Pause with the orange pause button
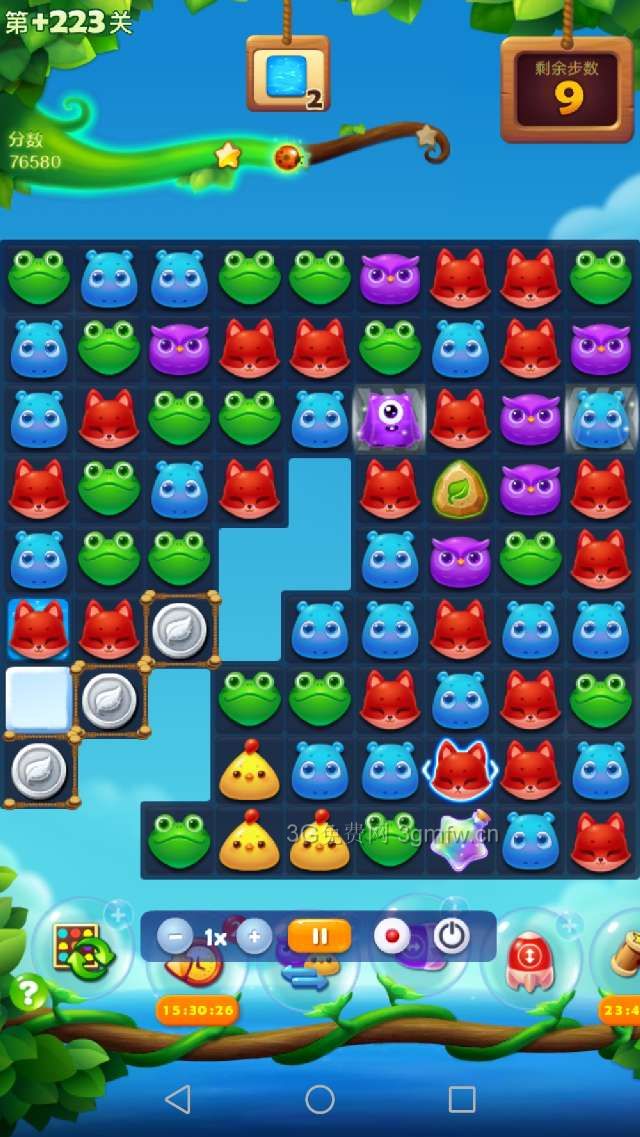Image resolution: width=640 pixels, height=1137 pixels. tap(320, 937)
